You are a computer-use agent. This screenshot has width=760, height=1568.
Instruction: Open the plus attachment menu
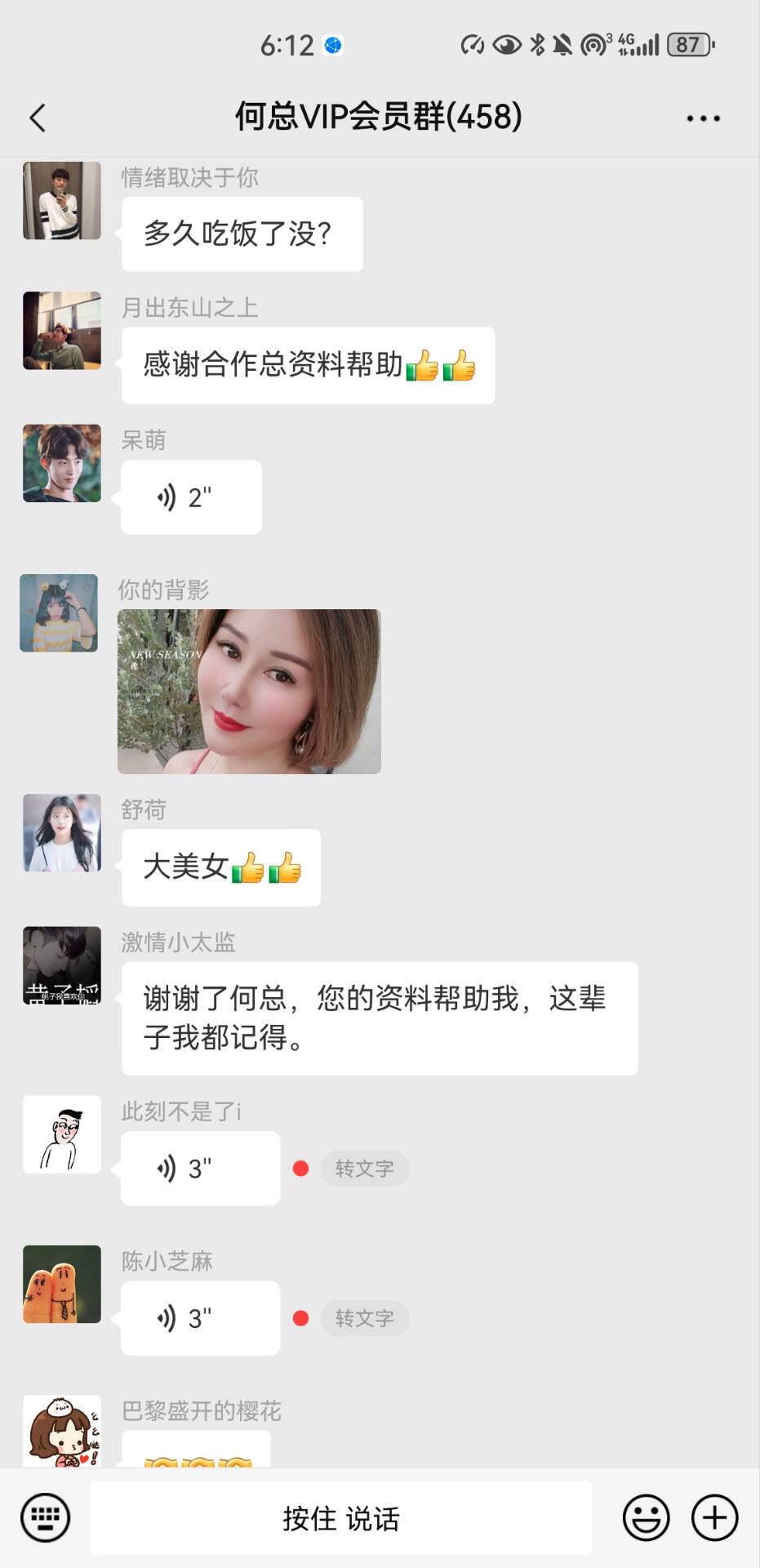click(x=714, y=1518)
